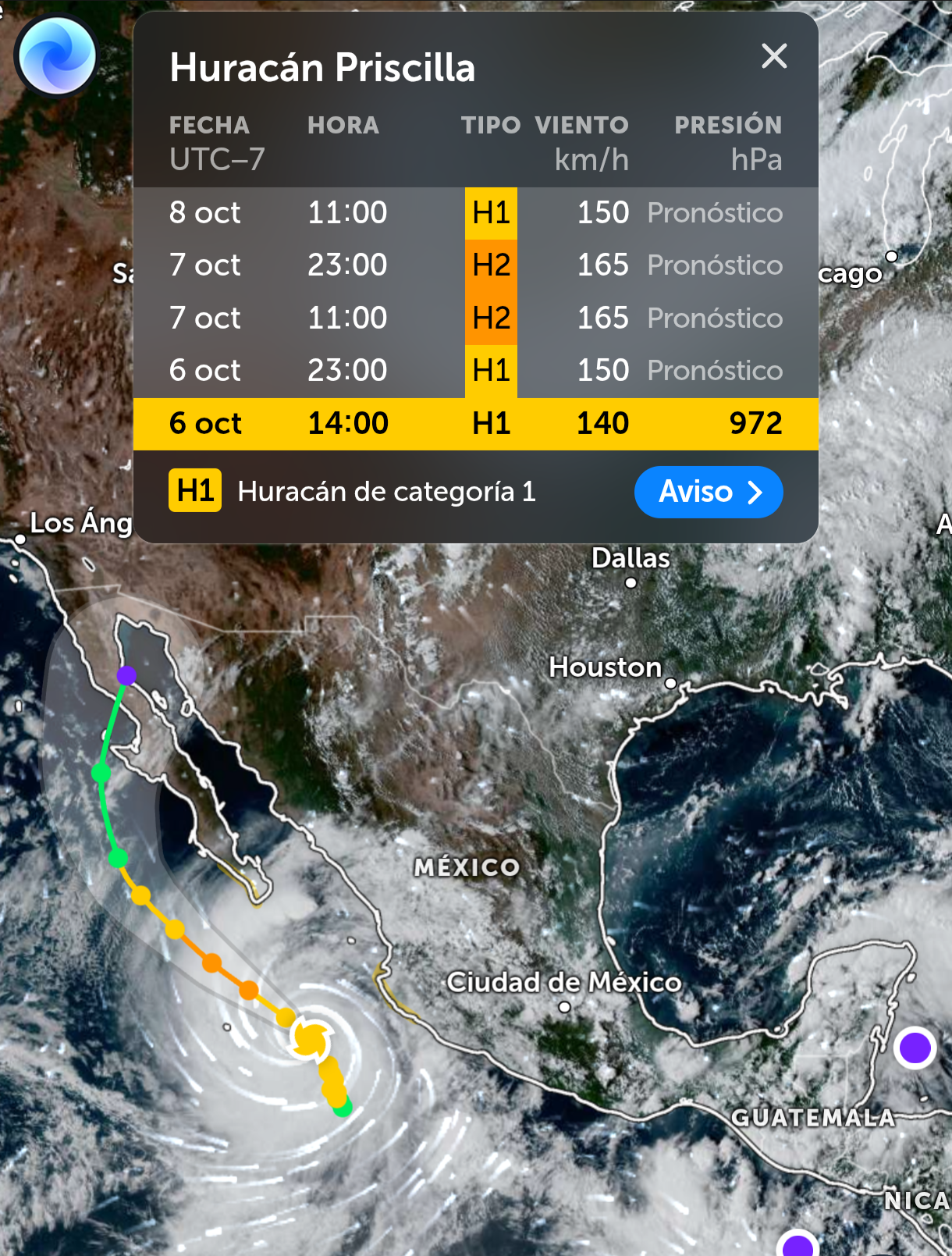Select the 6 oct 14:00 current row
This screenshot has width=952, height=1256.
click(475, 424)
